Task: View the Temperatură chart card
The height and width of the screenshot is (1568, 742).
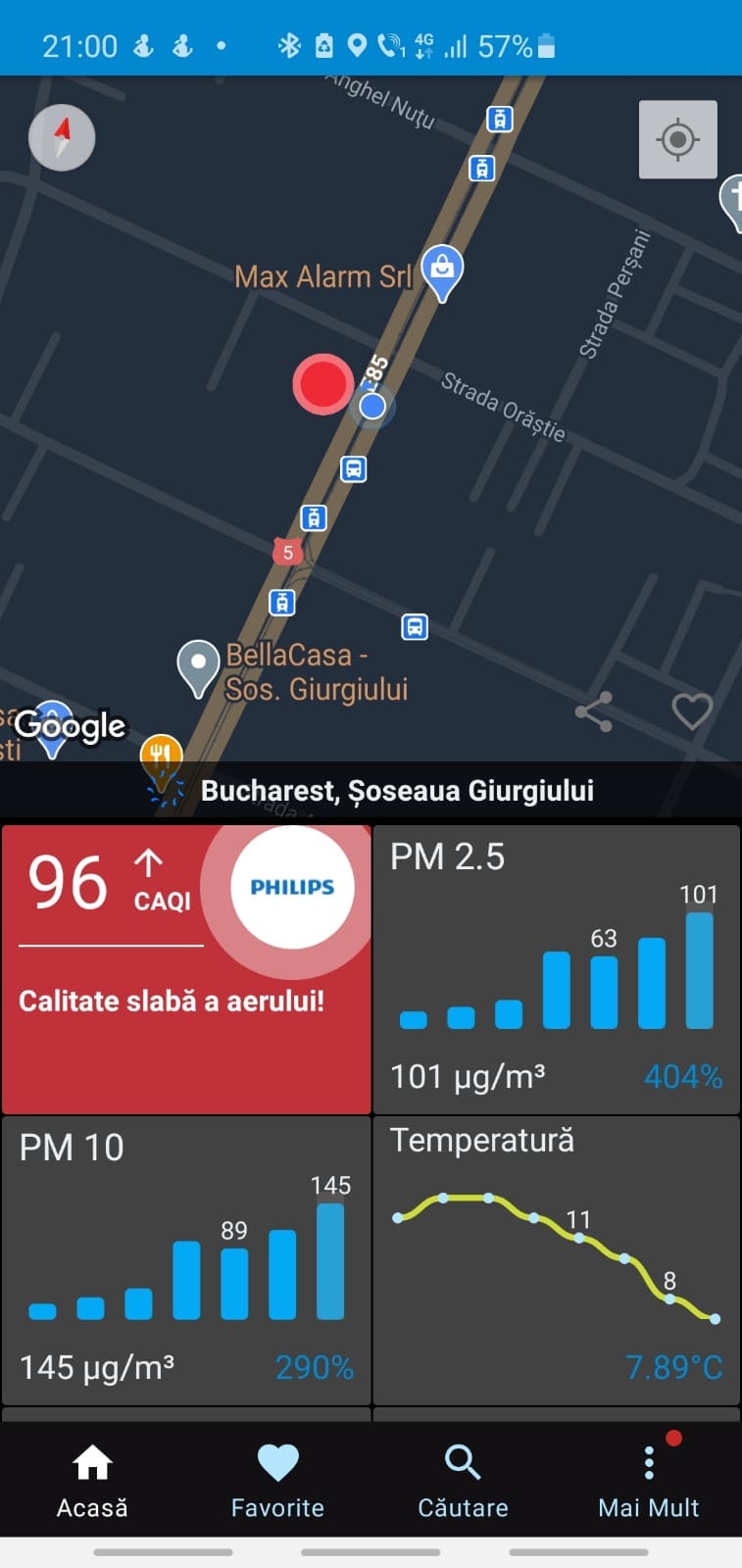Action: click(556, 1260)
